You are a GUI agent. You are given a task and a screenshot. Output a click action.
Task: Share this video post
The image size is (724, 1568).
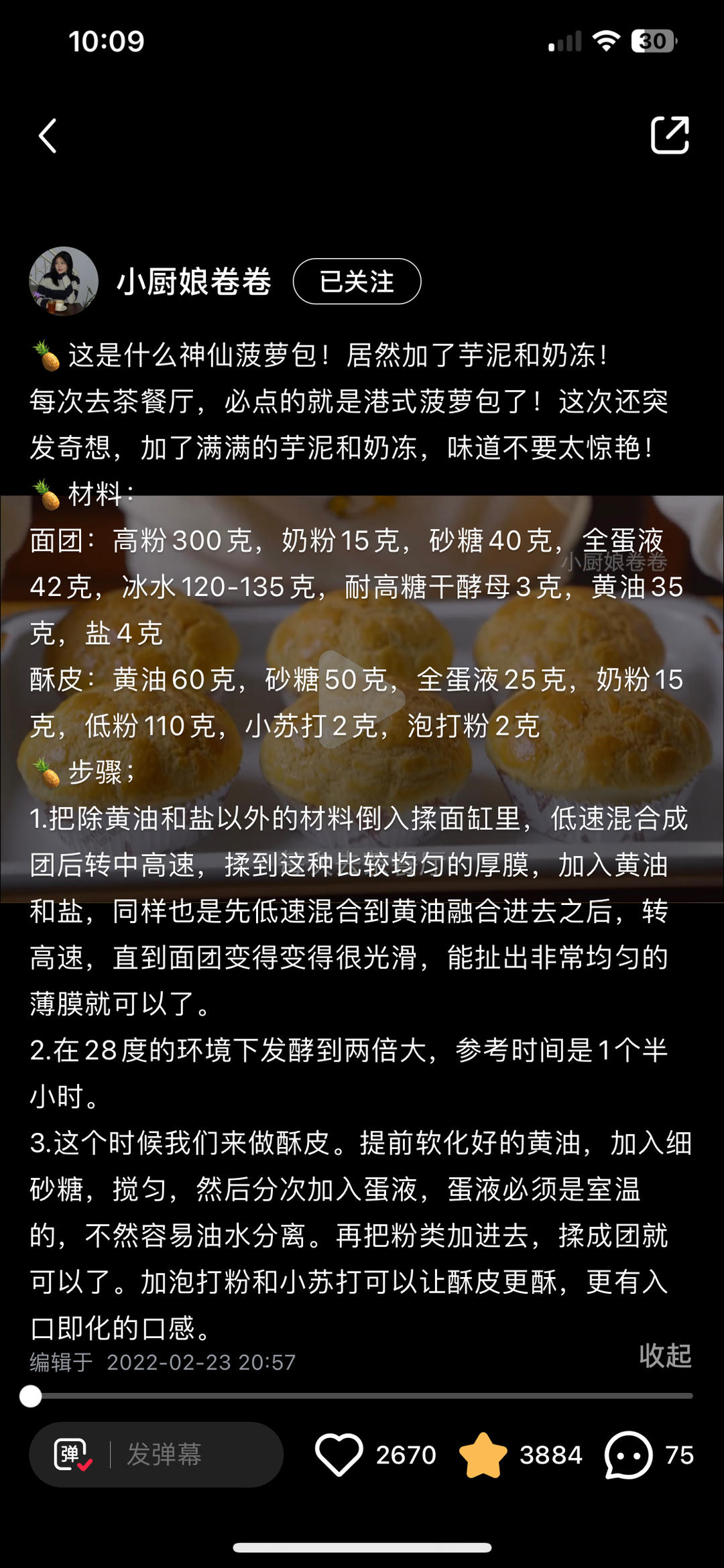click(670, 135)
